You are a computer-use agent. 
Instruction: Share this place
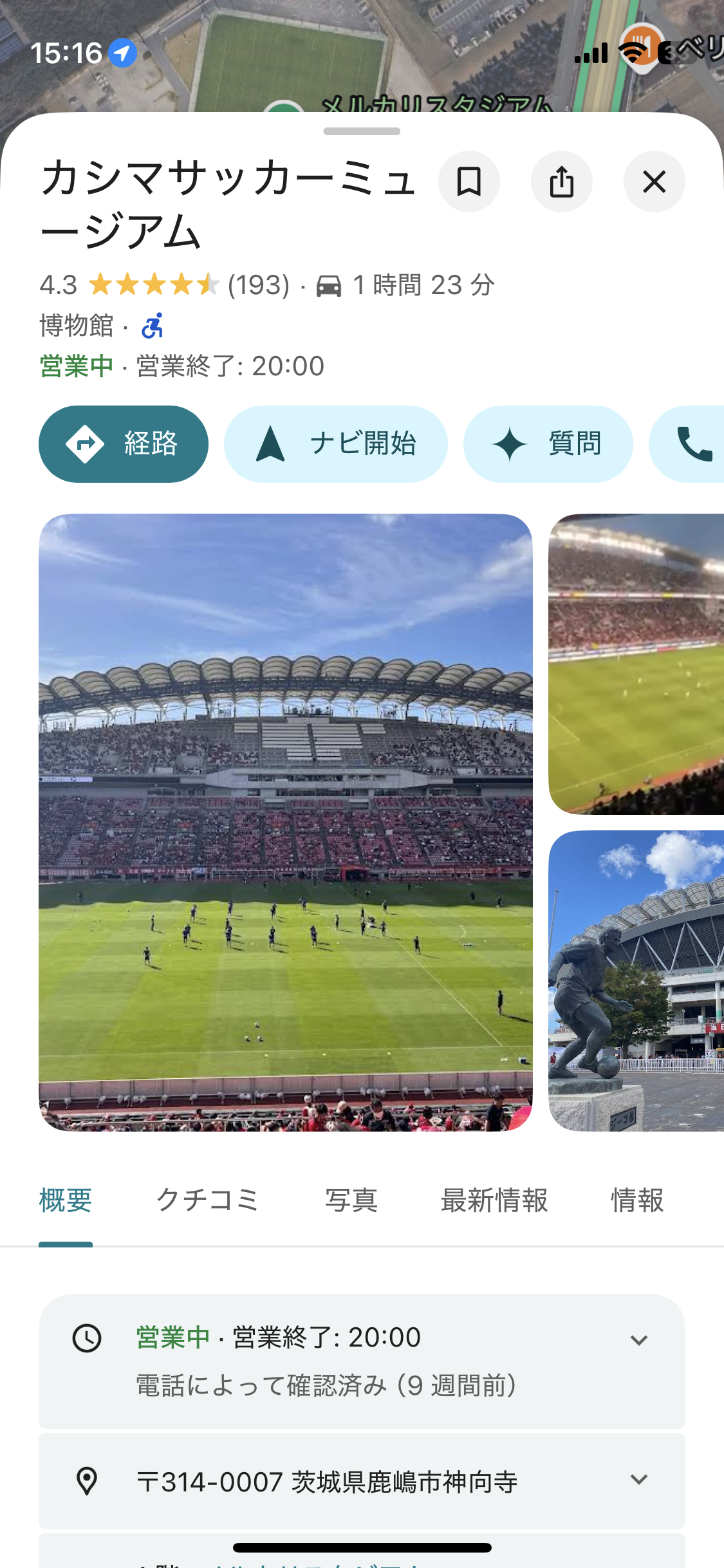coord(561,182)
